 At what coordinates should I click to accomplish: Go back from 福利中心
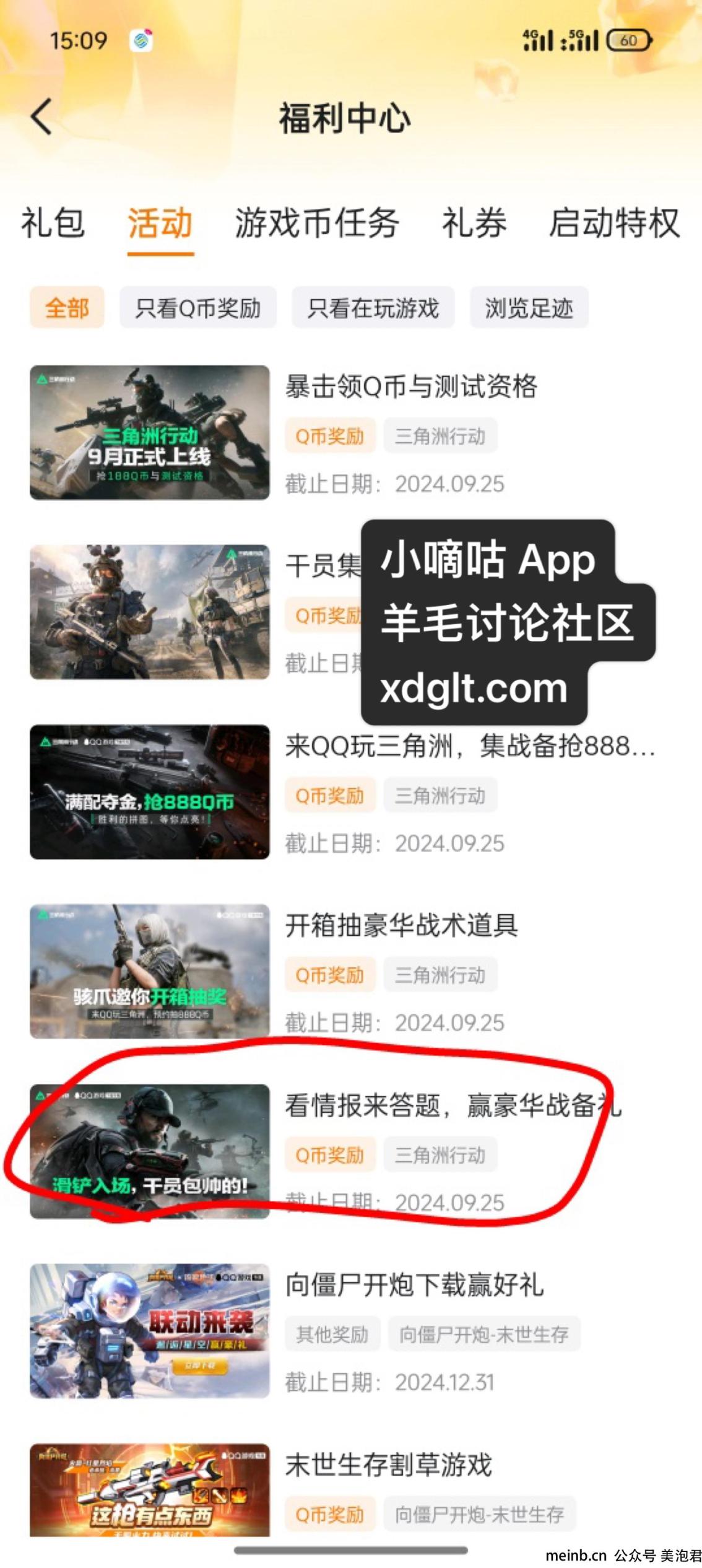[x=41, y=116]
